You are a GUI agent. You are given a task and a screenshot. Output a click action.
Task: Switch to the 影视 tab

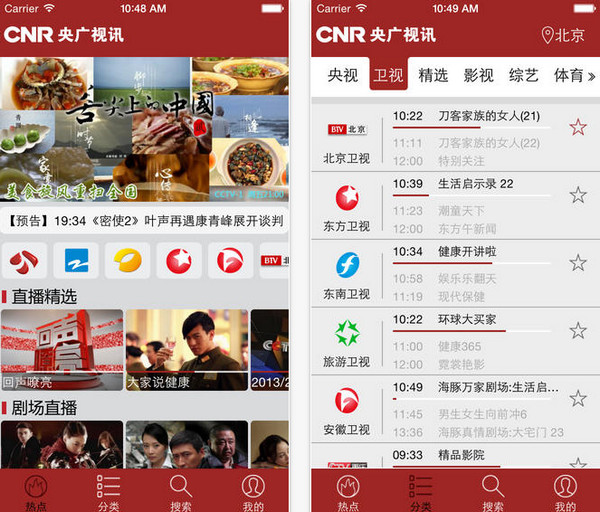(478, 75)
